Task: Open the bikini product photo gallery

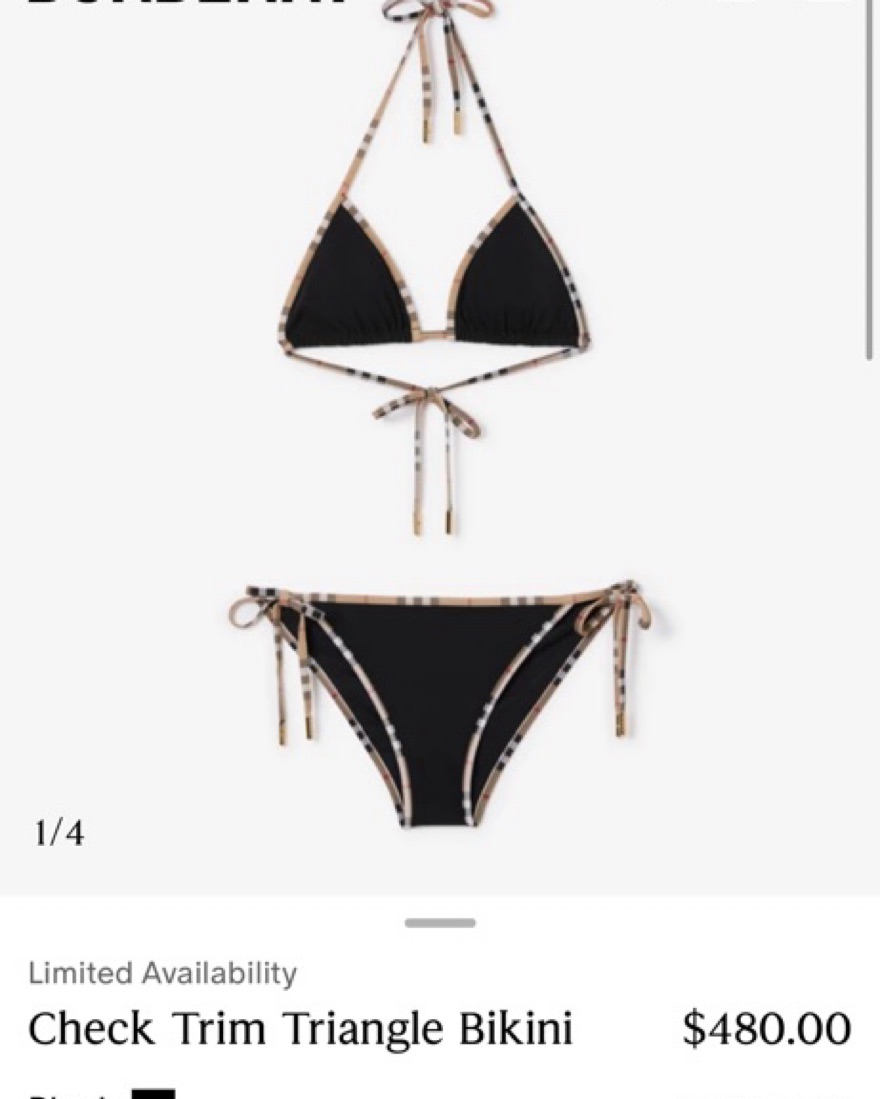Action: [x=440, y=450]
